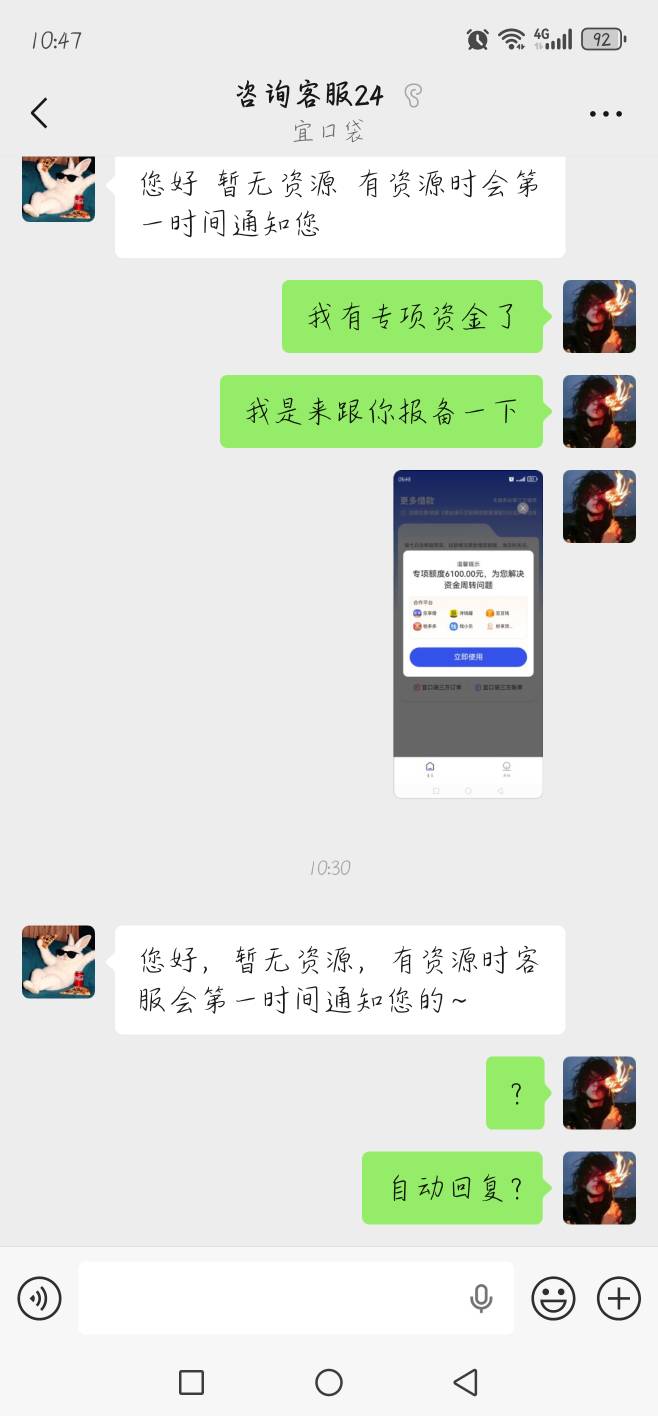The image size is (658, 1416).
Task: Open the emoji sticker panel
Action: tap(553, 1299)
